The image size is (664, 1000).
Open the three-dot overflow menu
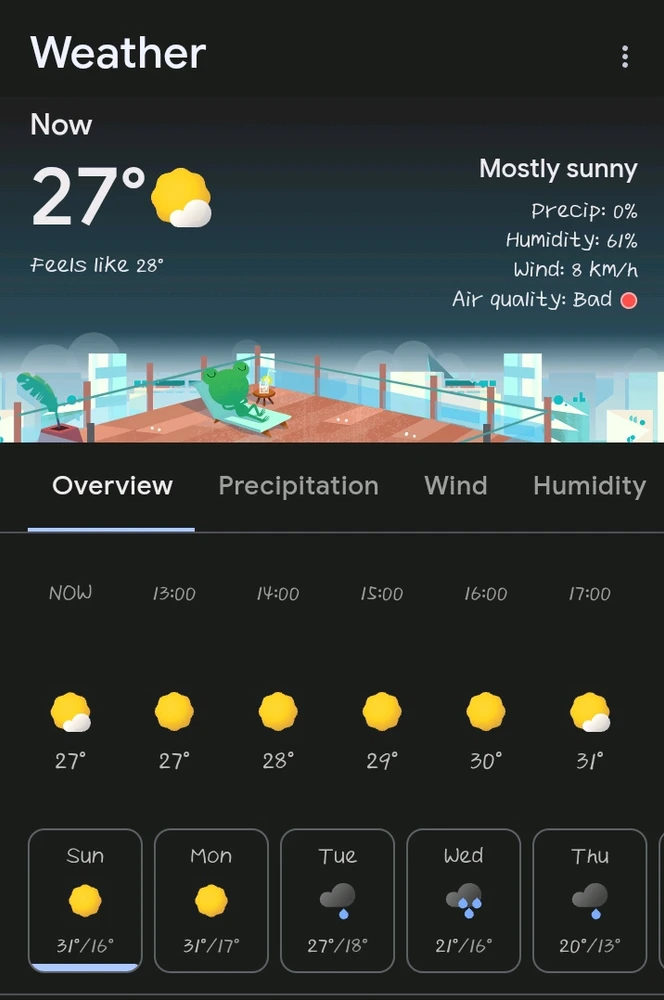(x=625, y=56)
